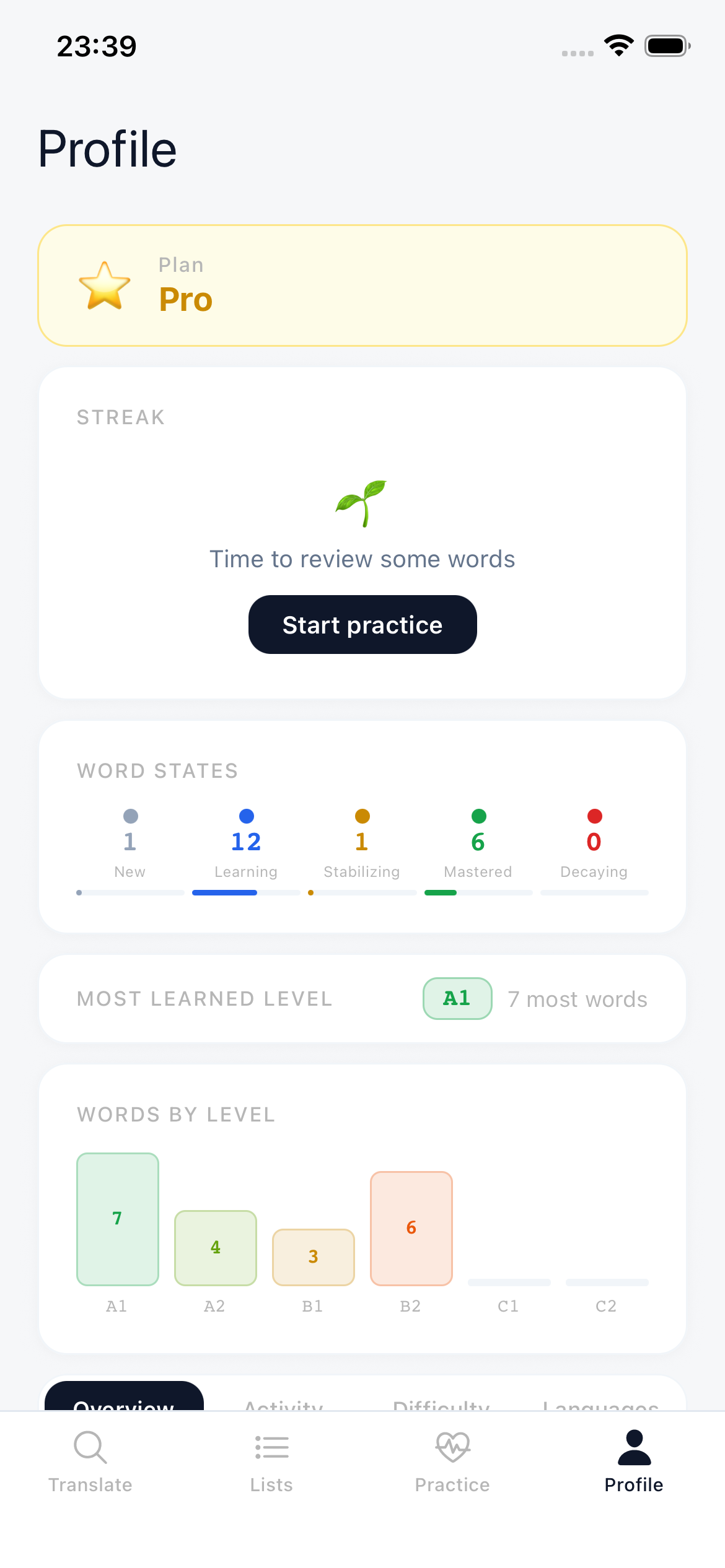Select the Overview segment
725x1568 pixels.
pos(124,1401)
